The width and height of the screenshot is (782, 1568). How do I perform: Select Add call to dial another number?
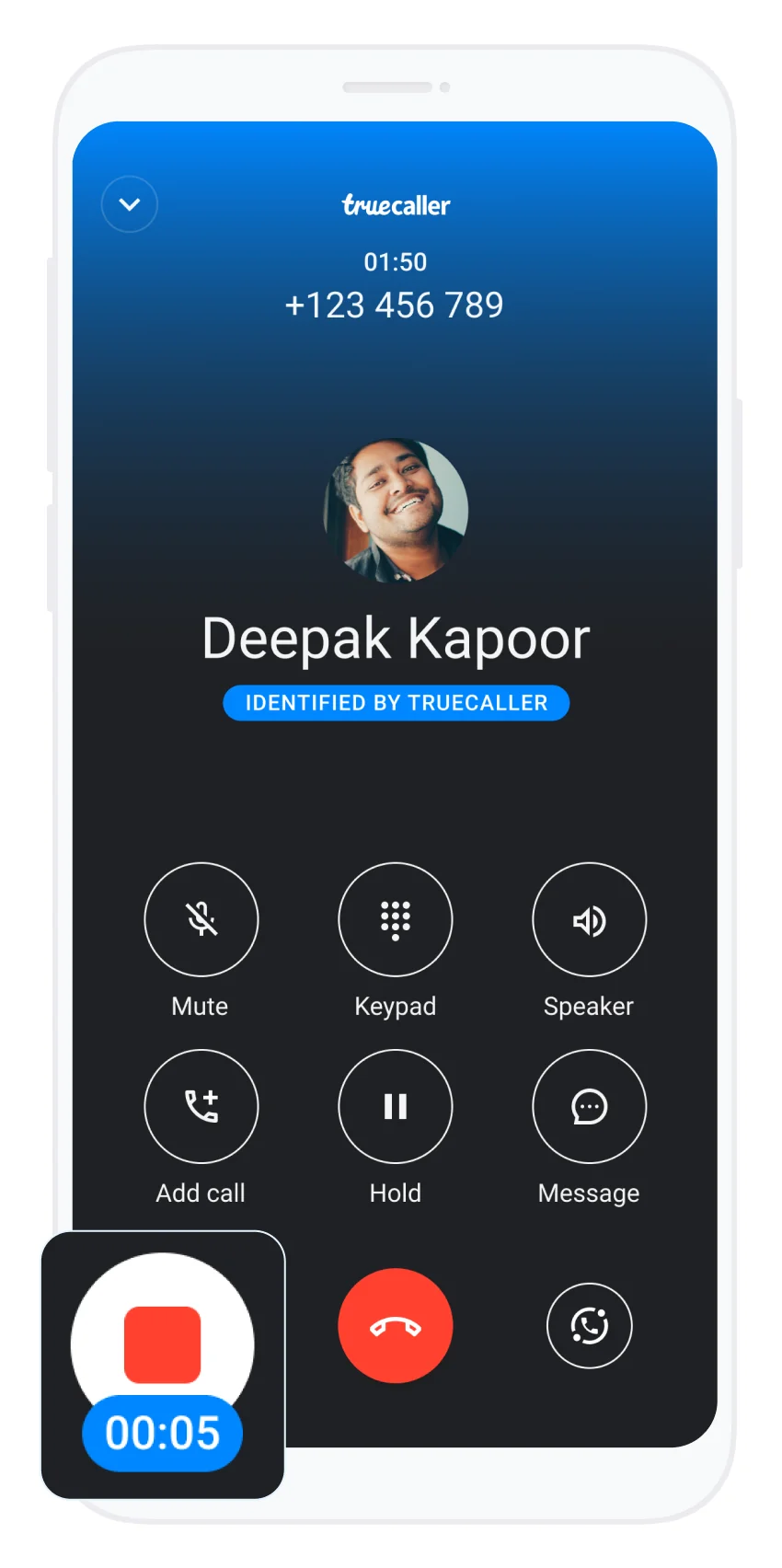click(201, 1106)
